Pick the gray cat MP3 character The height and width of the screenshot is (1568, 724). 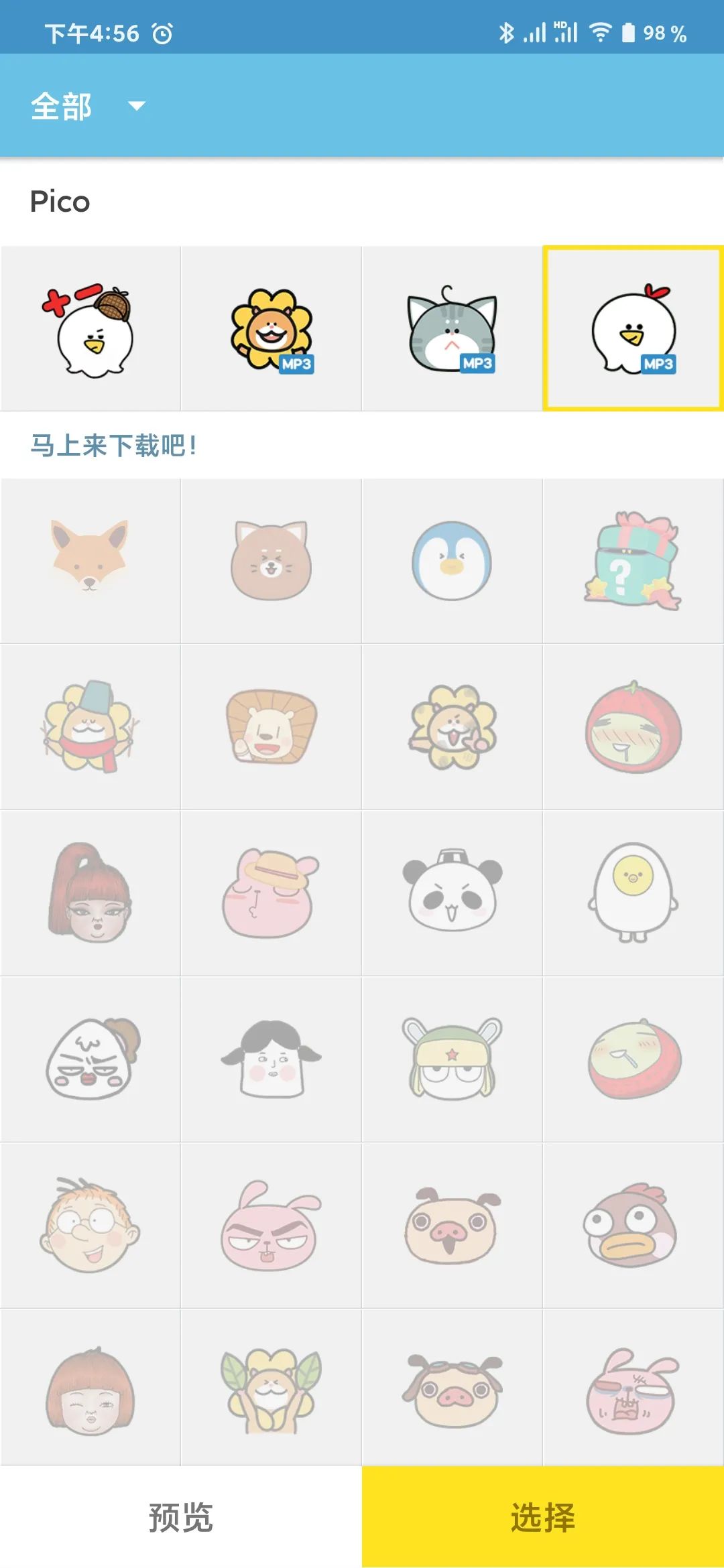(x=452, y=329)
